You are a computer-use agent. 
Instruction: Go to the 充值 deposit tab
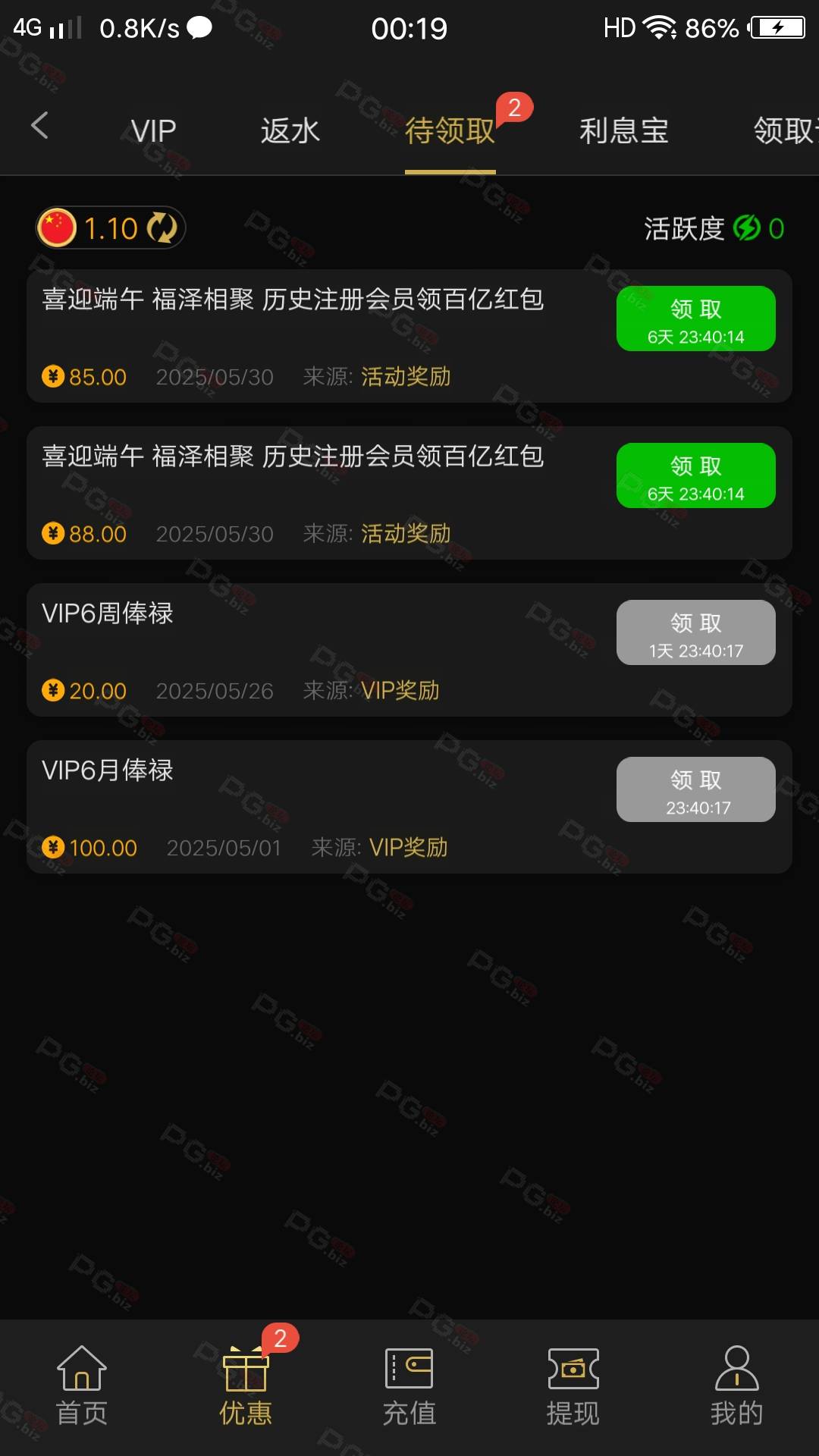[x=409, y=1385]
